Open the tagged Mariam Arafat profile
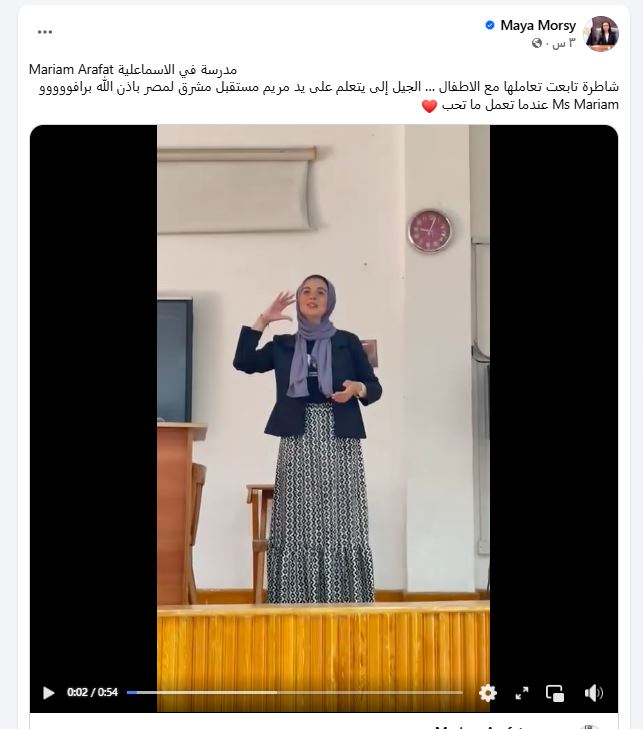 click(75, 70)
